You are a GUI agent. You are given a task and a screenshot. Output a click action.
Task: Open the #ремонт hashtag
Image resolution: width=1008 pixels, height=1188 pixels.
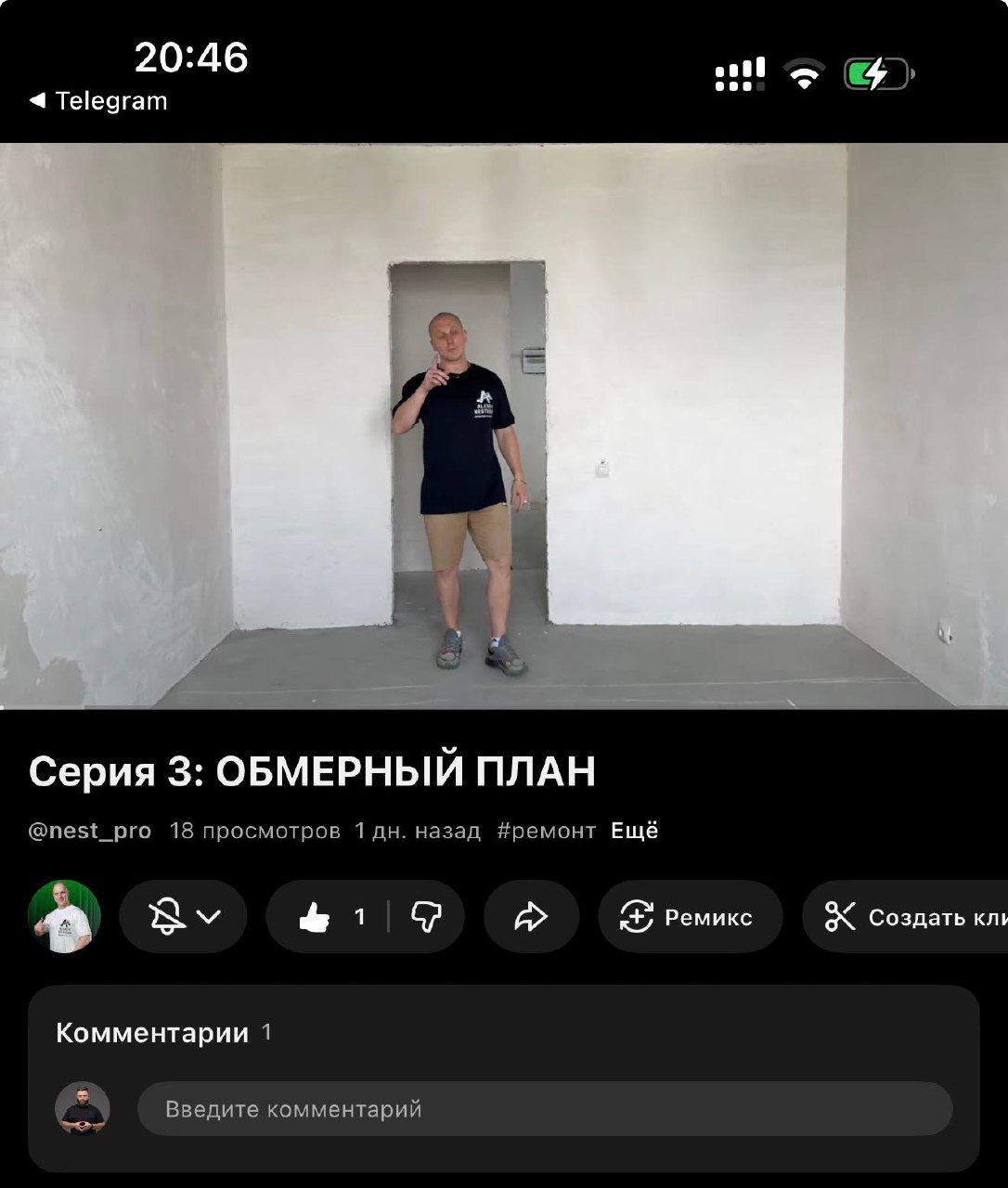[546, 831]
